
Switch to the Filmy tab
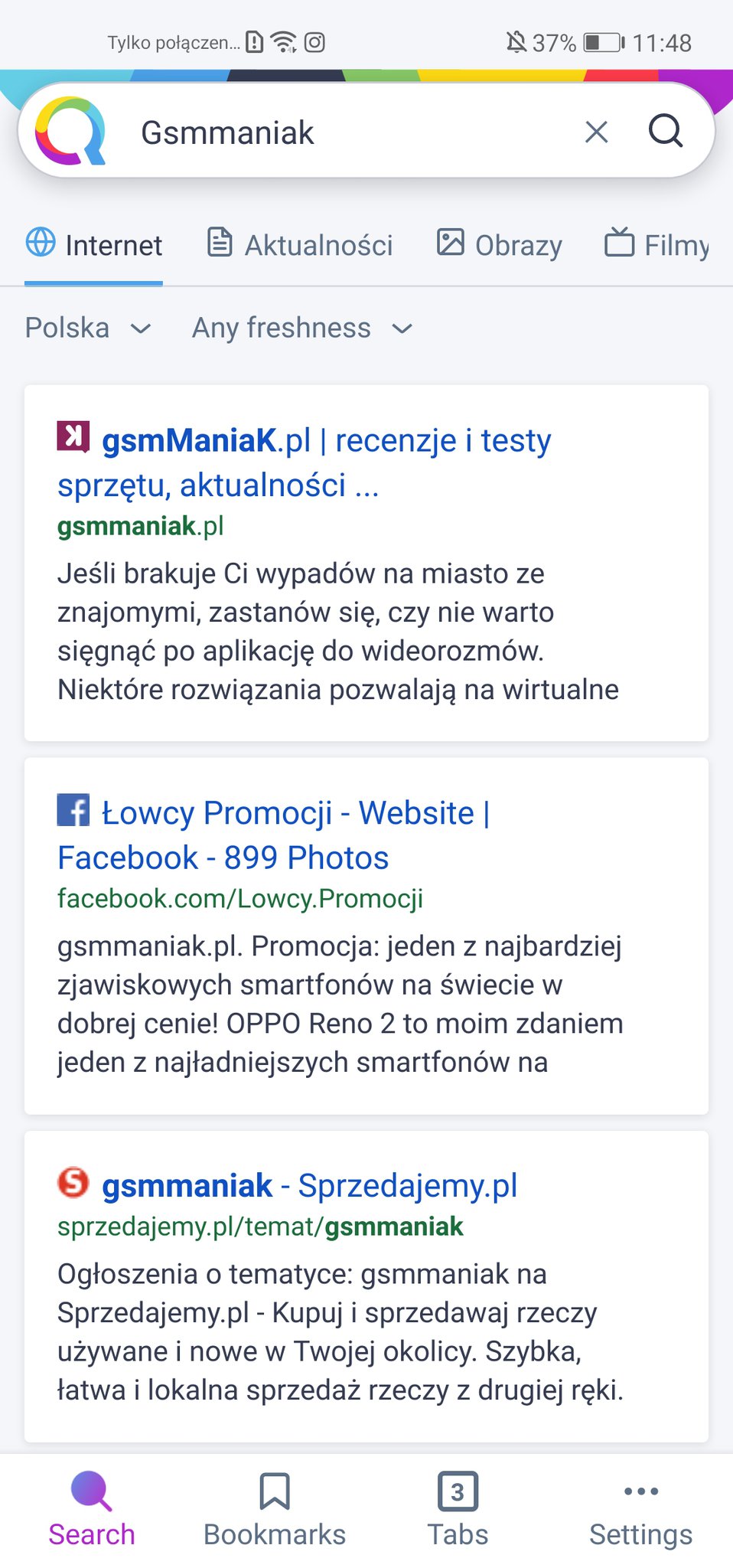click(x=657, y=244)
